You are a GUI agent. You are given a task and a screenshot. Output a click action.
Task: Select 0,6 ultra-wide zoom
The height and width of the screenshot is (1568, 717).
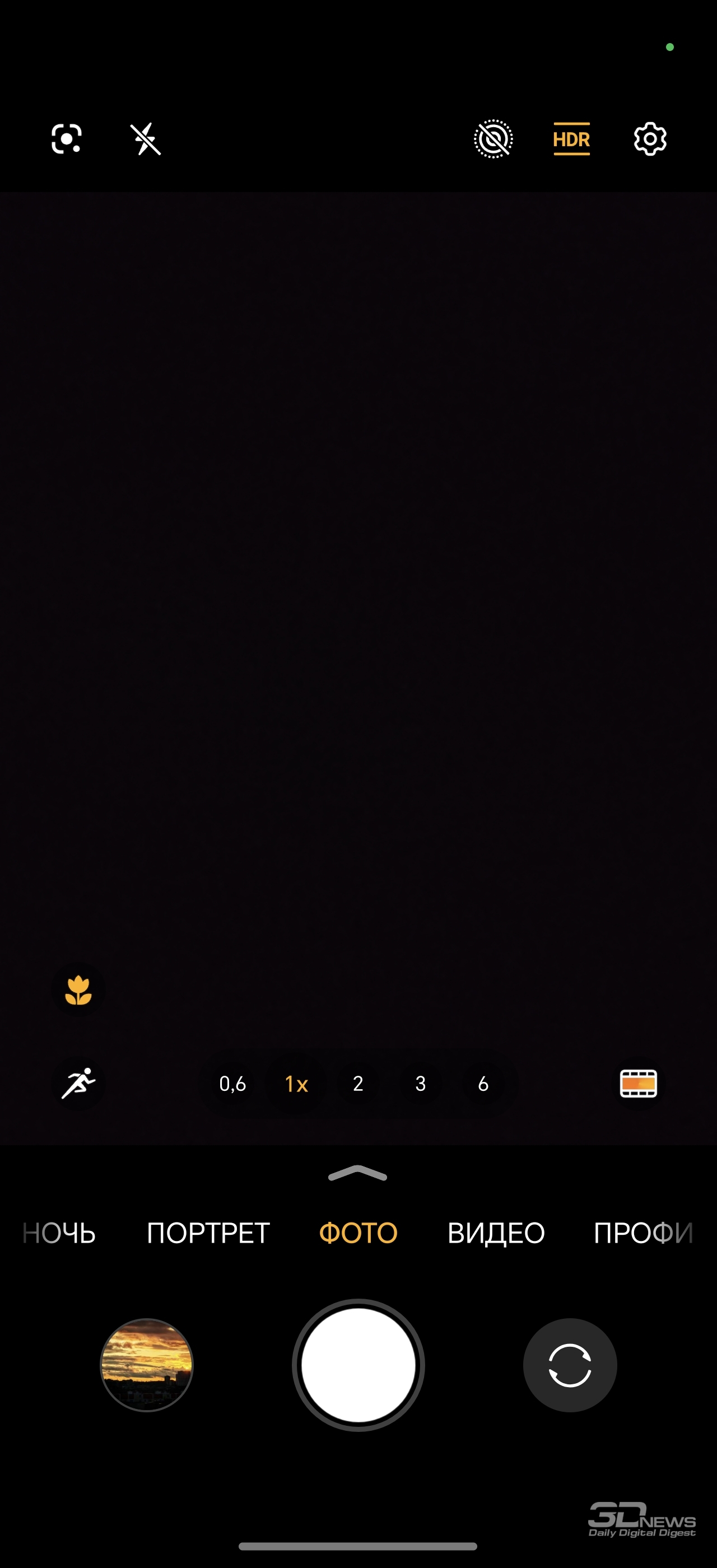(232, 1084)
